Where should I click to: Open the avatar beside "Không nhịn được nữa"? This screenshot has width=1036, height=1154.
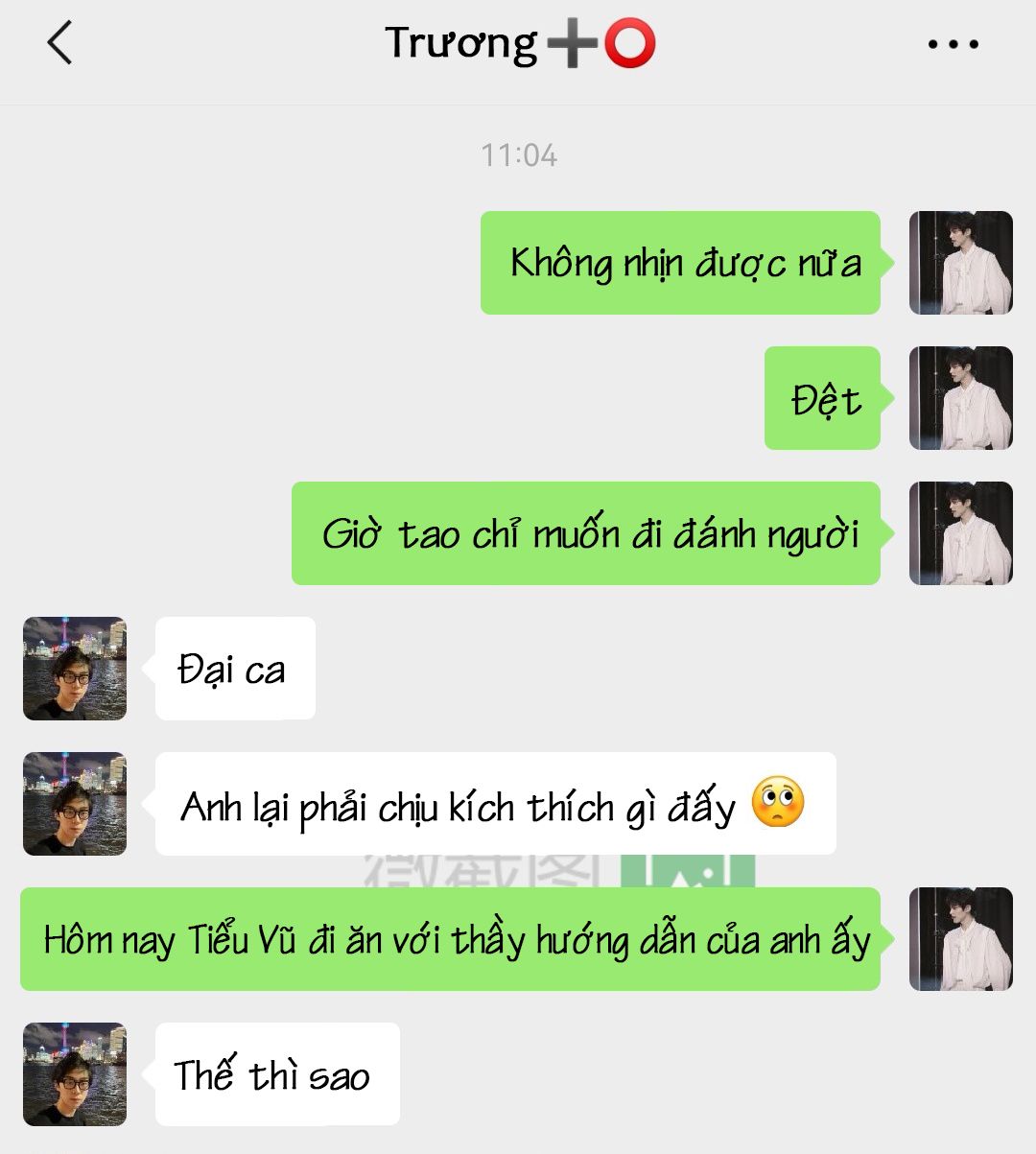[x=960, y=263]
